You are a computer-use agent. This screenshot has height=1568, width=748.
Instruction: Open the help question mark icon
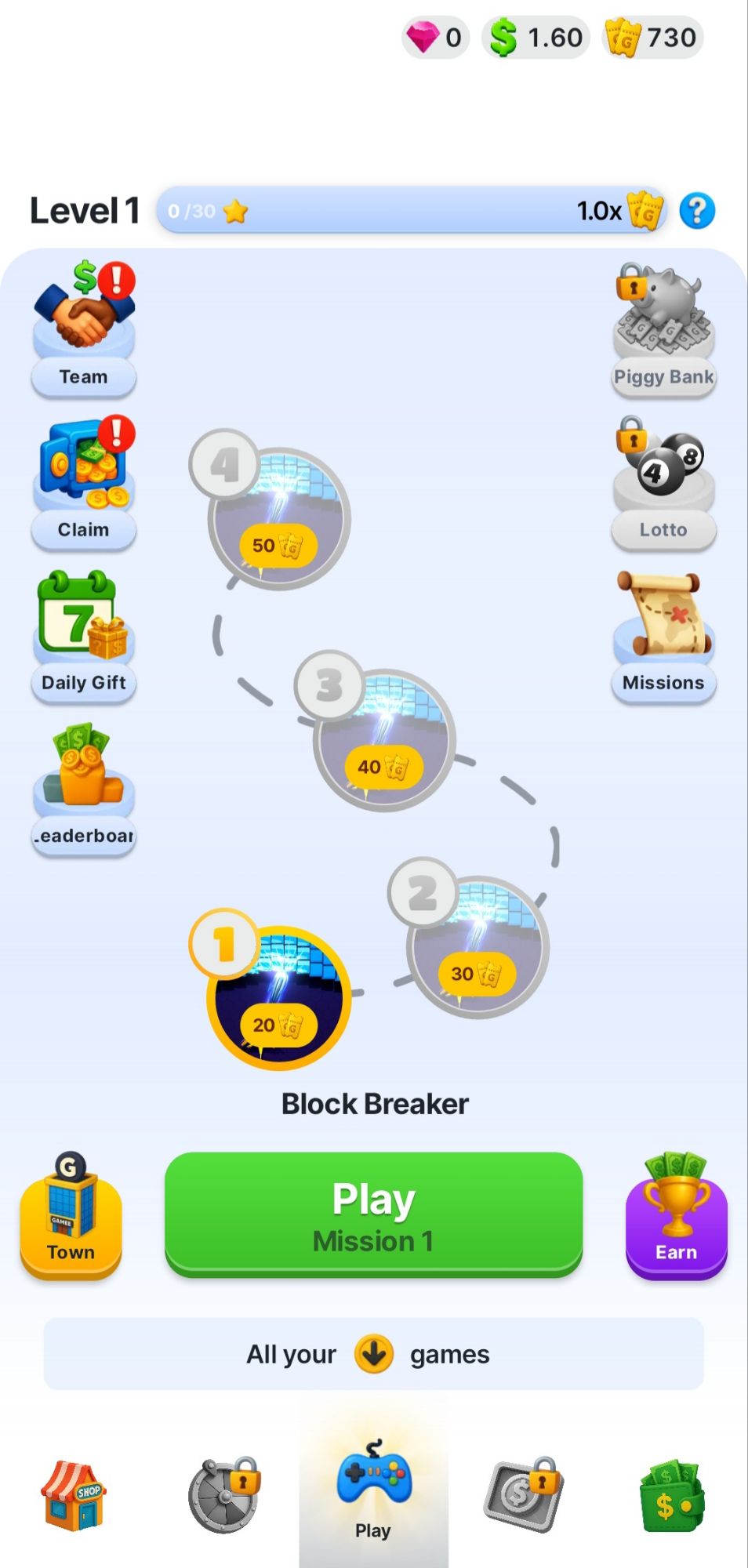coord(696,211)
